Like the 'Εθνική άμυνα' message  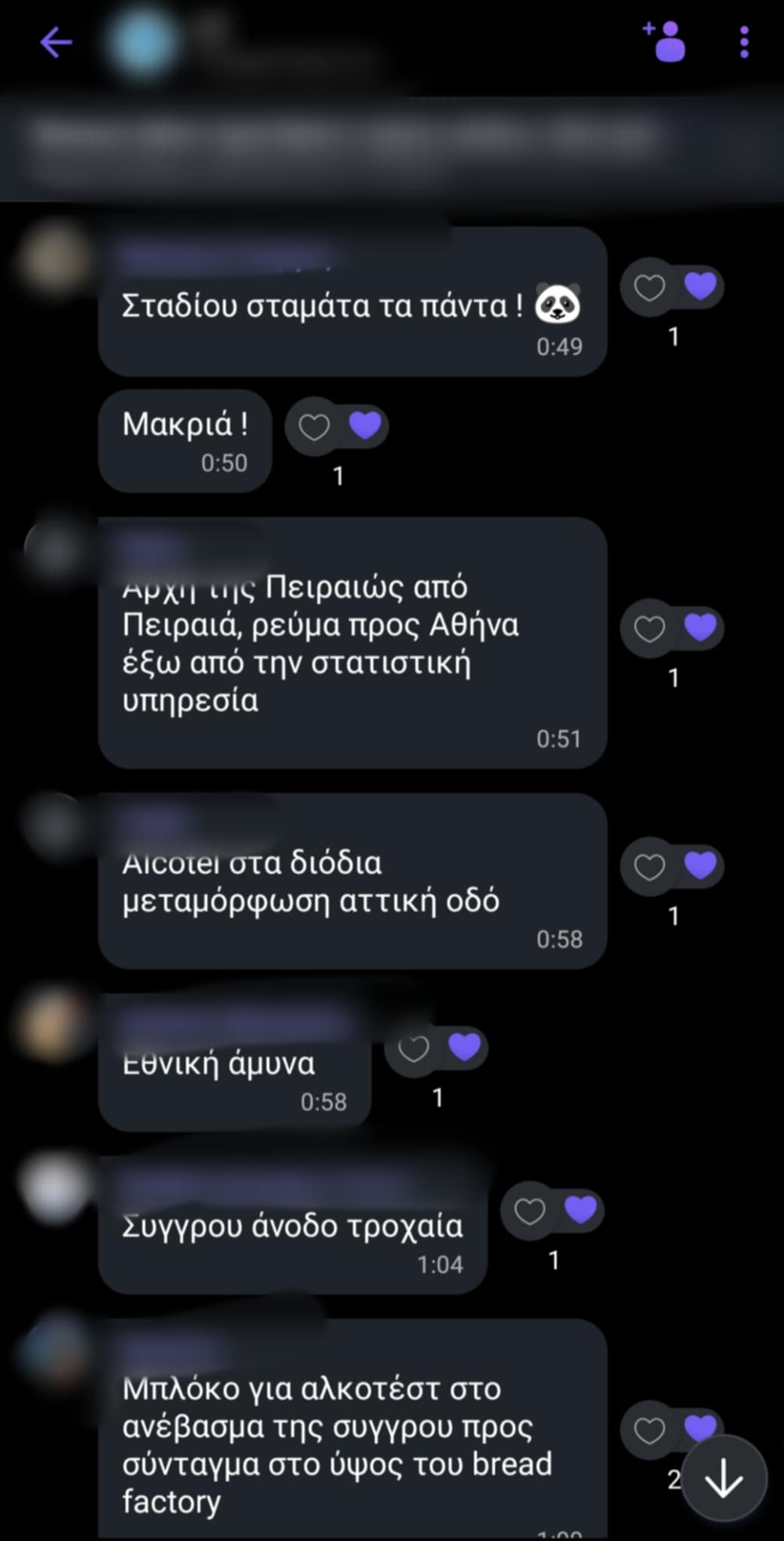point(413,1048)
